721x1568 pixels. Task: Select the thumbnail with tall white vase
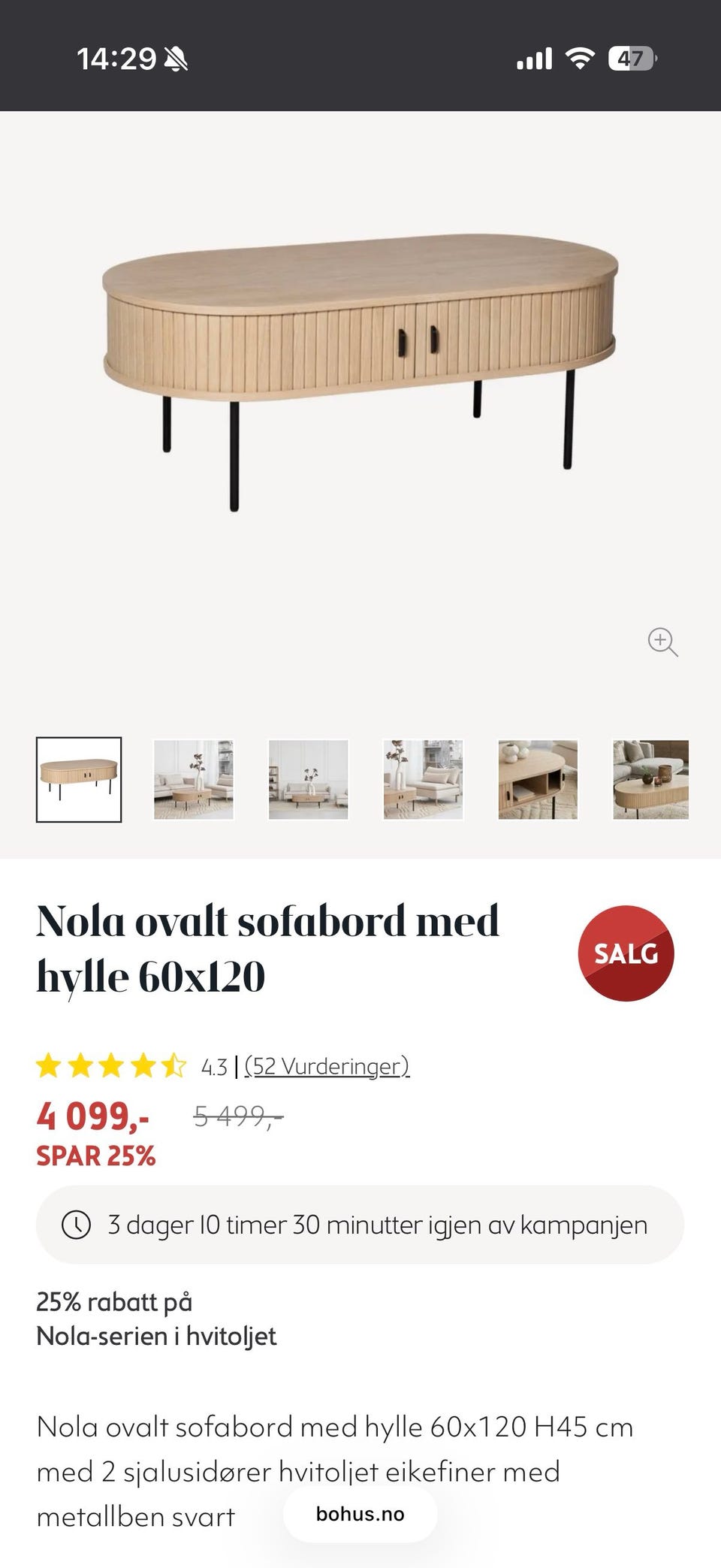(422, 779)
